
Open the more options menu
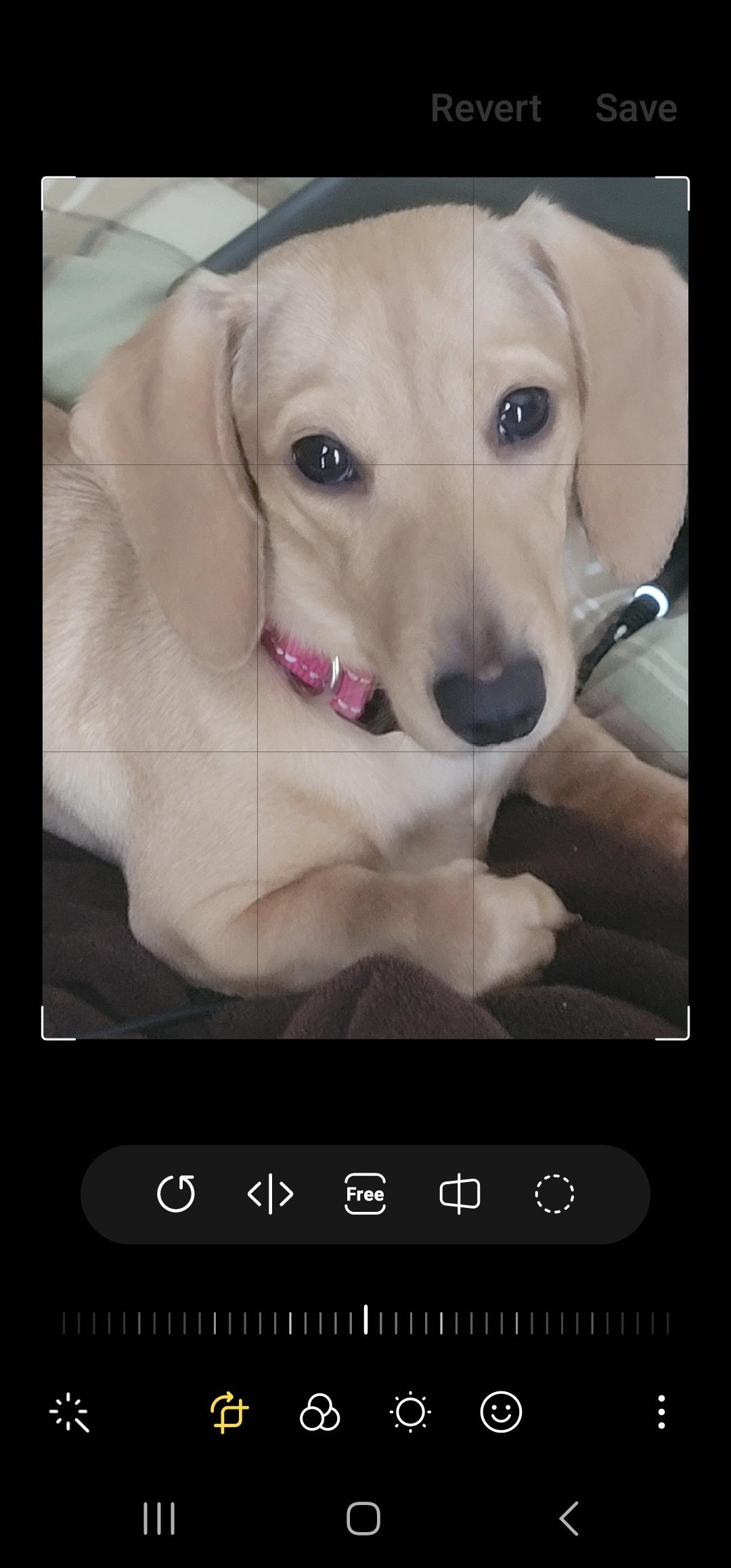tap(661, 1412)
